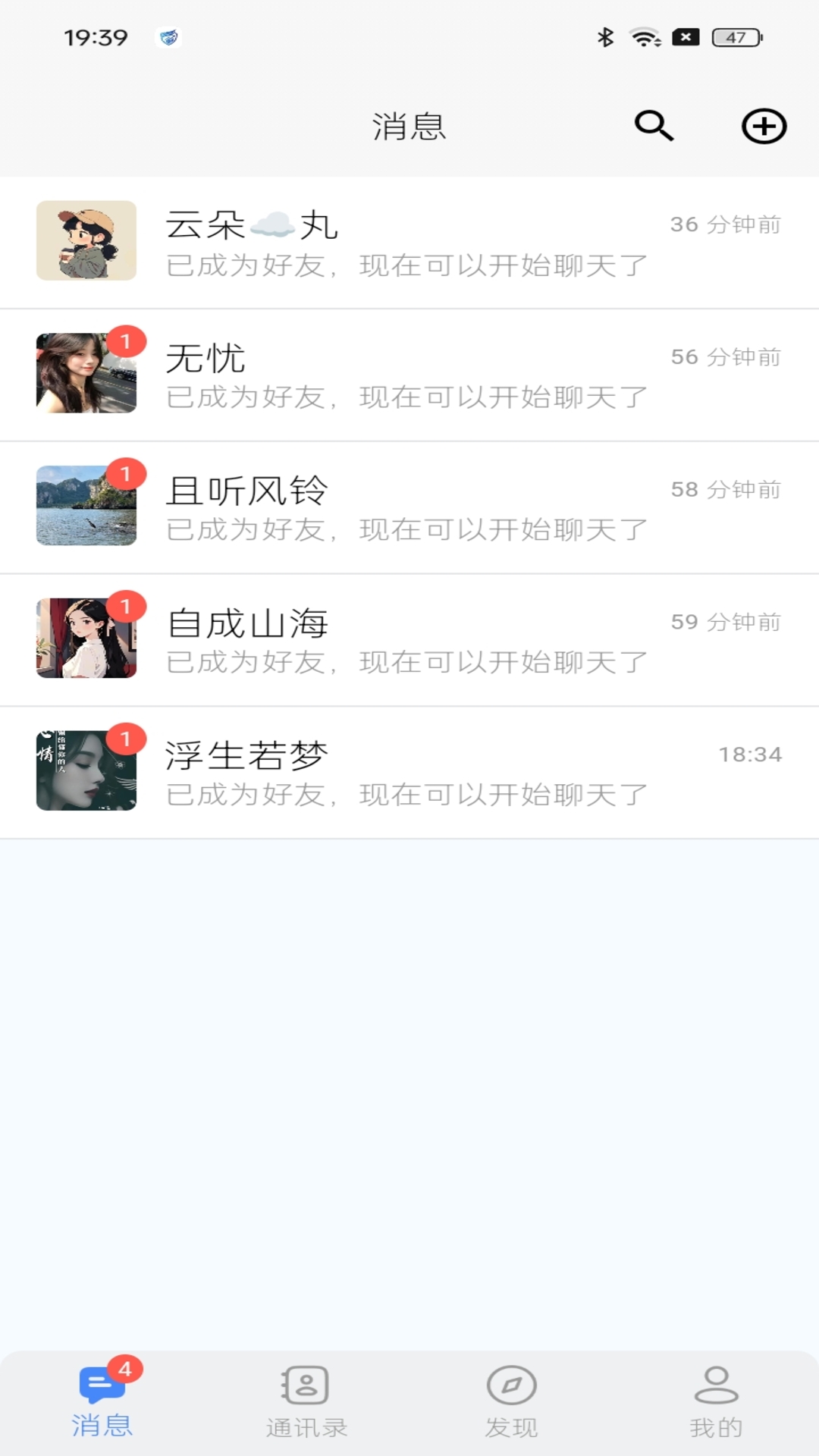Open the chat with 浮生若梦
The height and width of the screenshot is (1456, 819).
click(408, 772)
